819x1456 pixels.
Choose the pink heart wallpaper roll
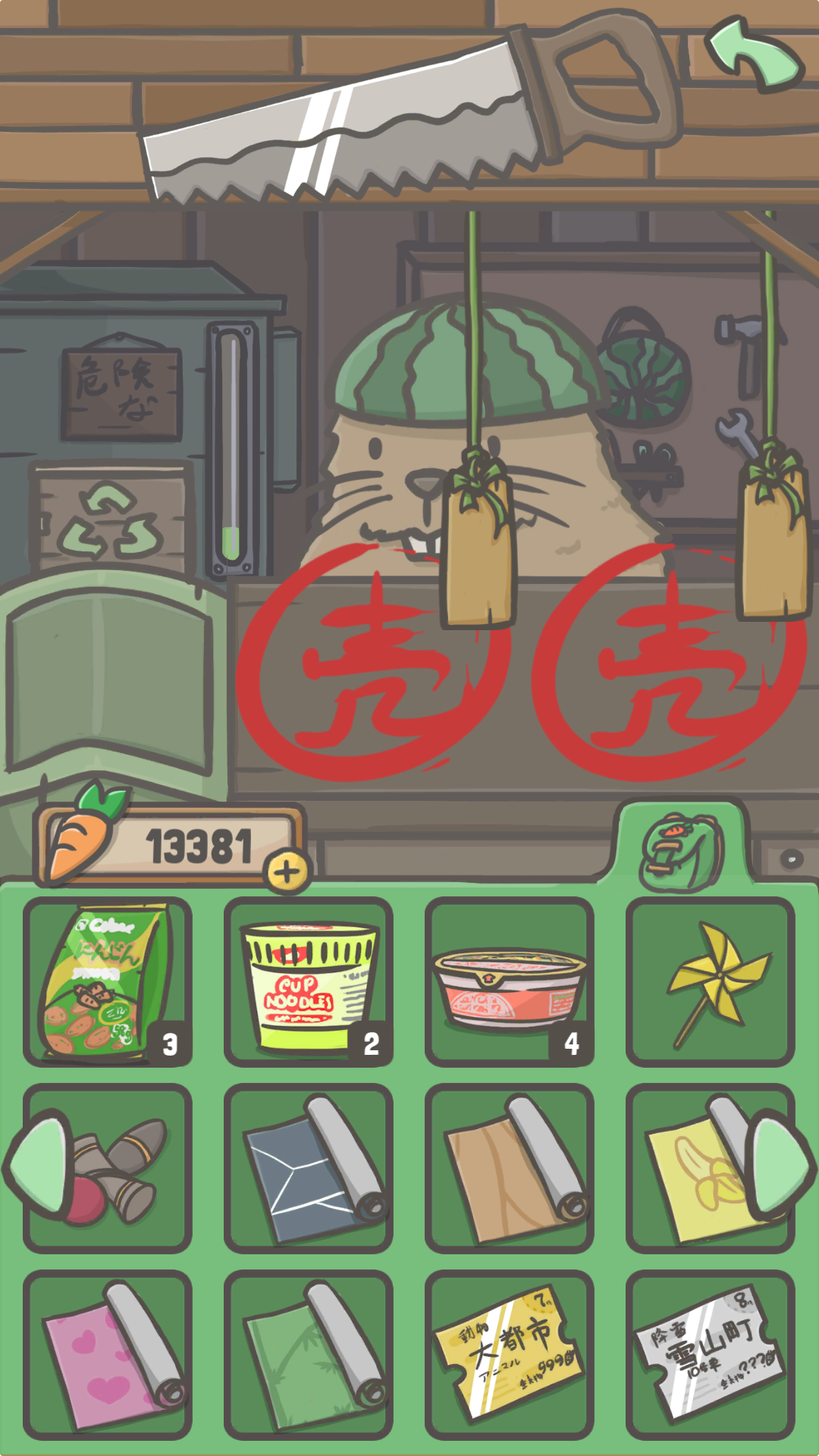click(x=107, y=1355)
